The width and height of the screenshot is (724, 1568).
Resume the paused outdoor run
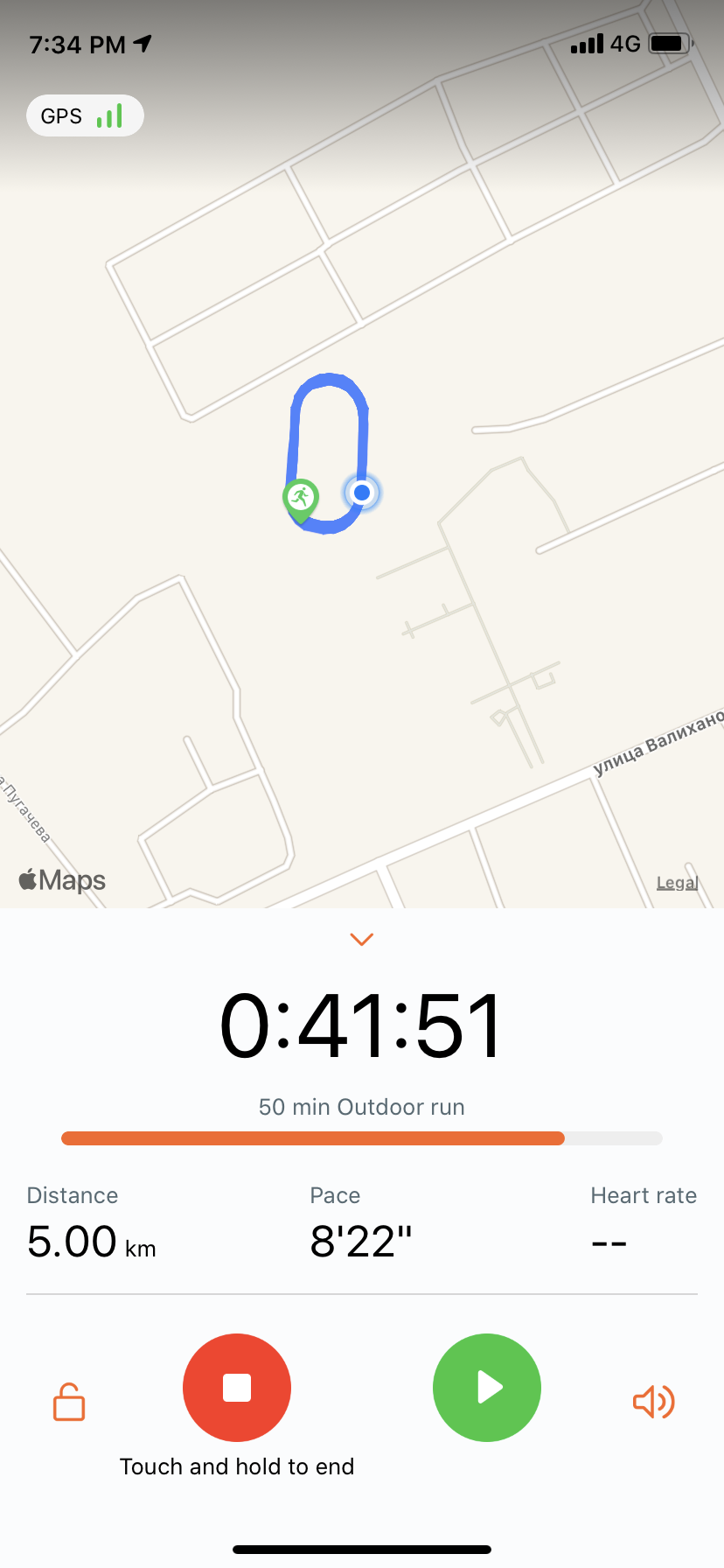tap(486, 1387)
